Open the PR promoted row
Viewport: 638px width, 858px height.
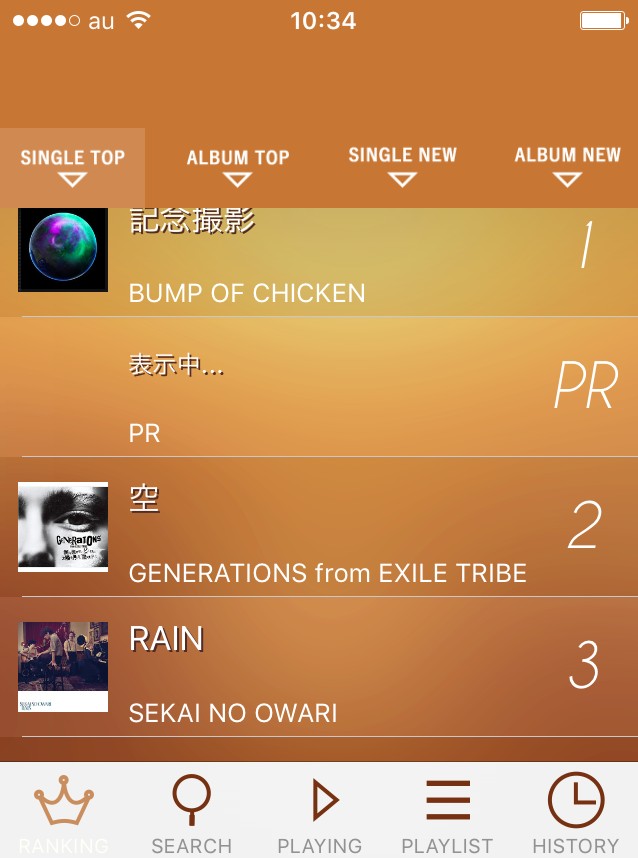click(x=320, y=387)
